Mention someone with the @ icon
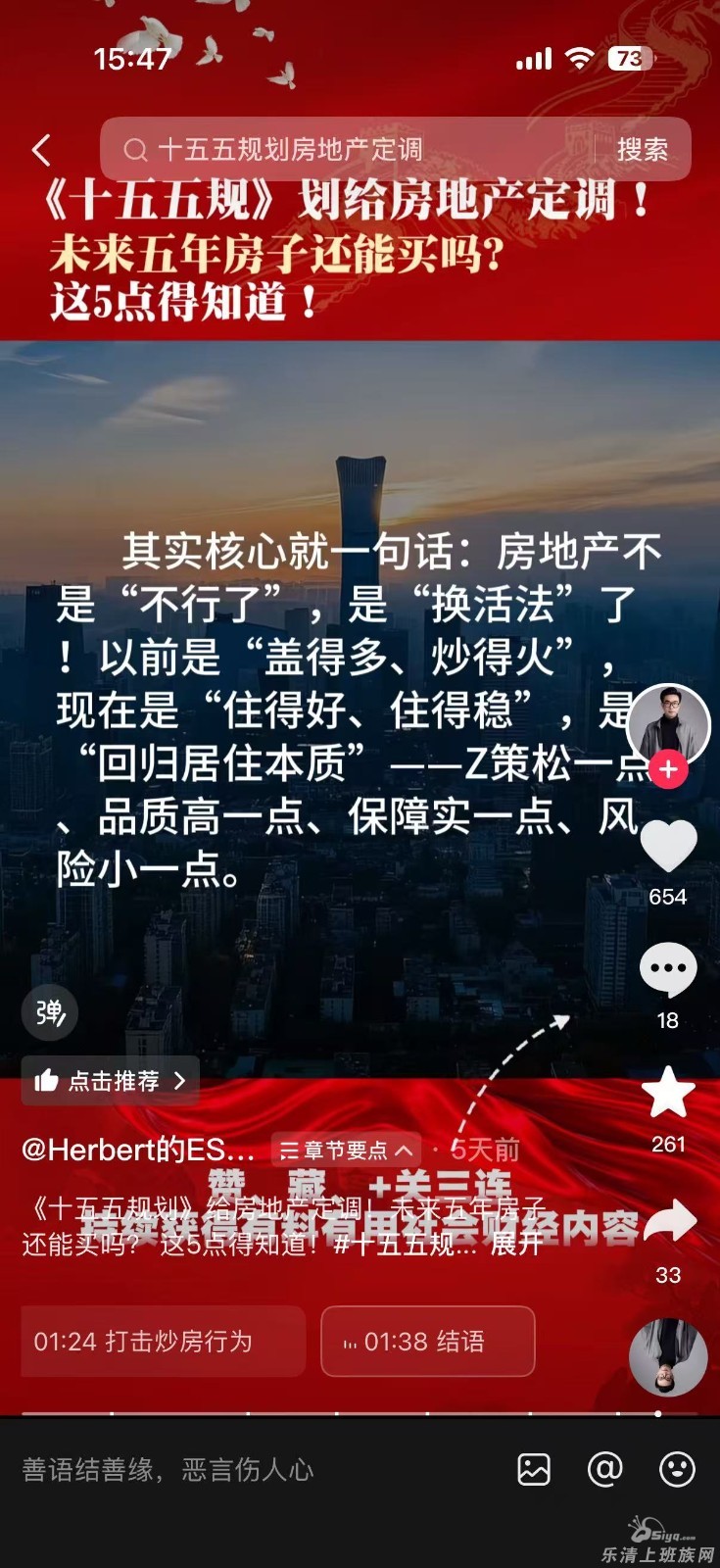This screenshot has height=1568, width=720. click(604, 1470)
